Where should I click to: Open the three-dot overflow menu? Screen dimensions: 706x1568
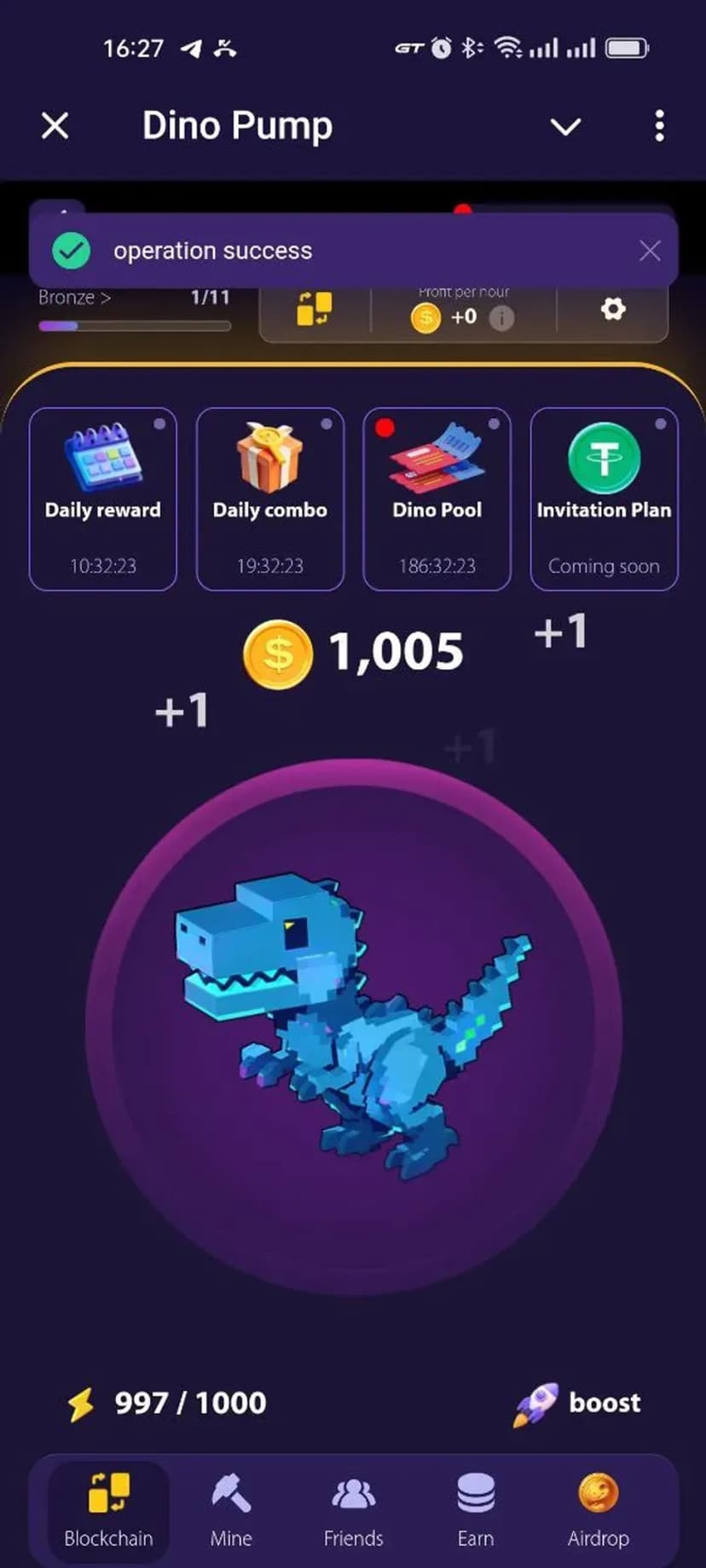click(659, 126)
